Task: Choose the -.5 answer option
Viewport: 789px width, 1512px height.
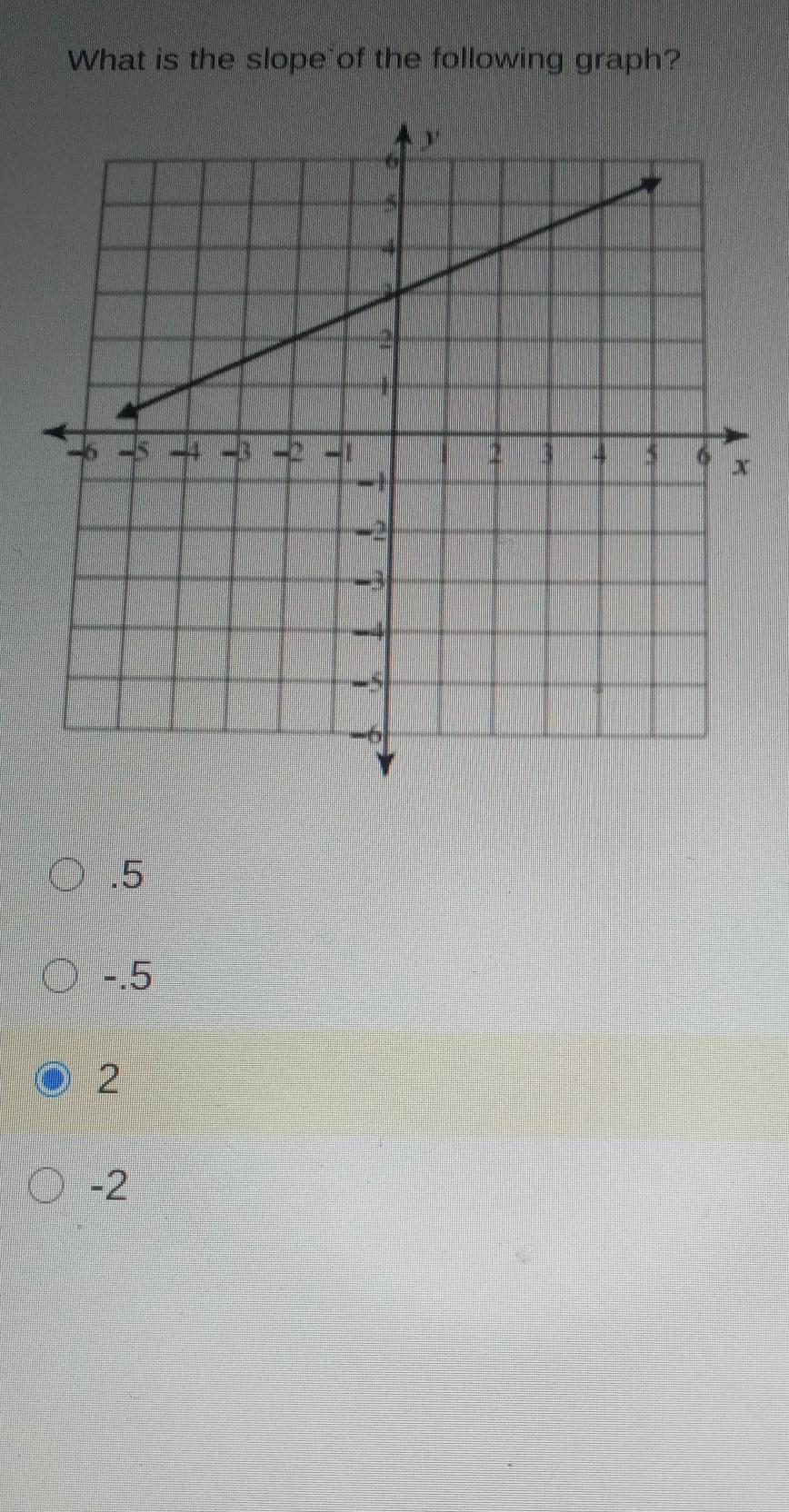Action: pyautogui.click(x=60, y=977)
